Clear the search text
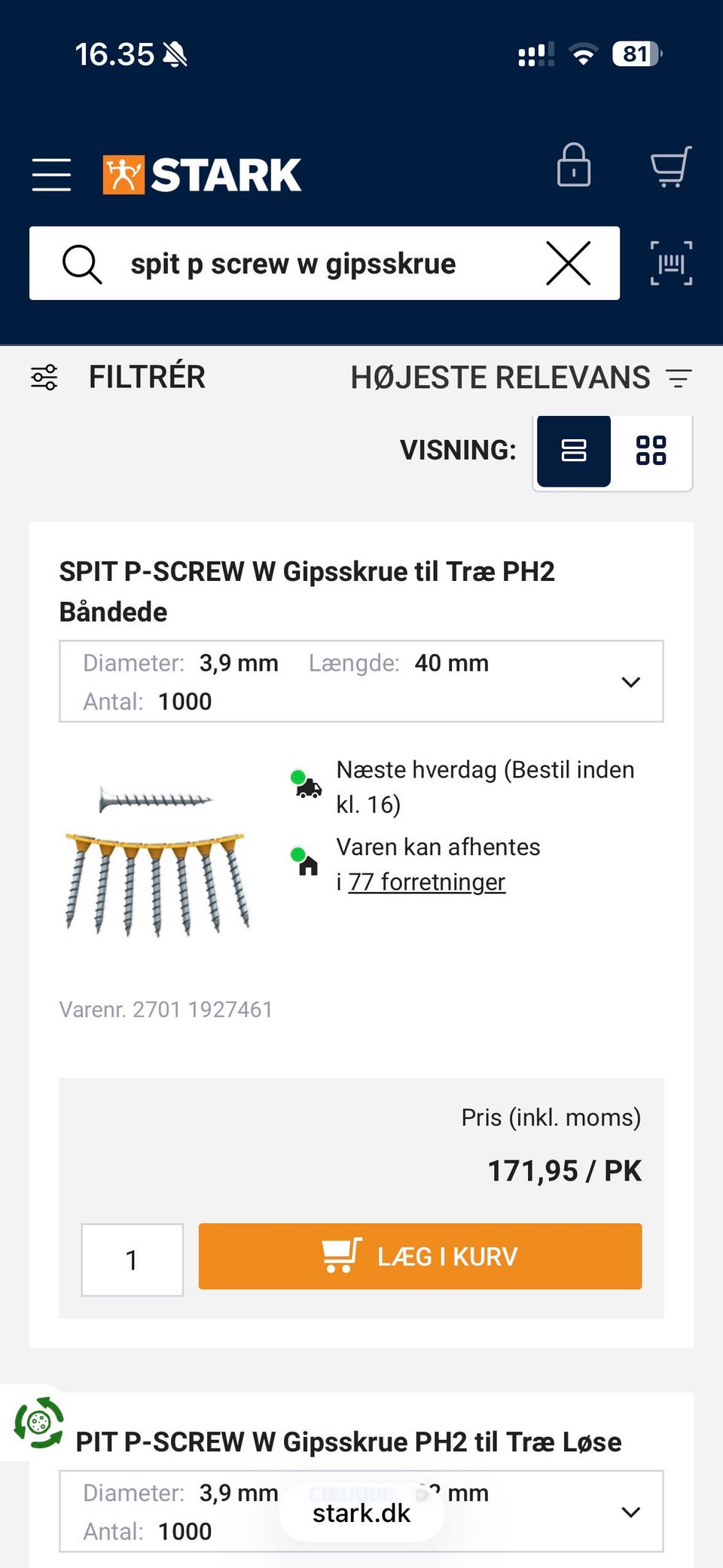Viewport: 723px width, 1568px height. pos(568,264)
